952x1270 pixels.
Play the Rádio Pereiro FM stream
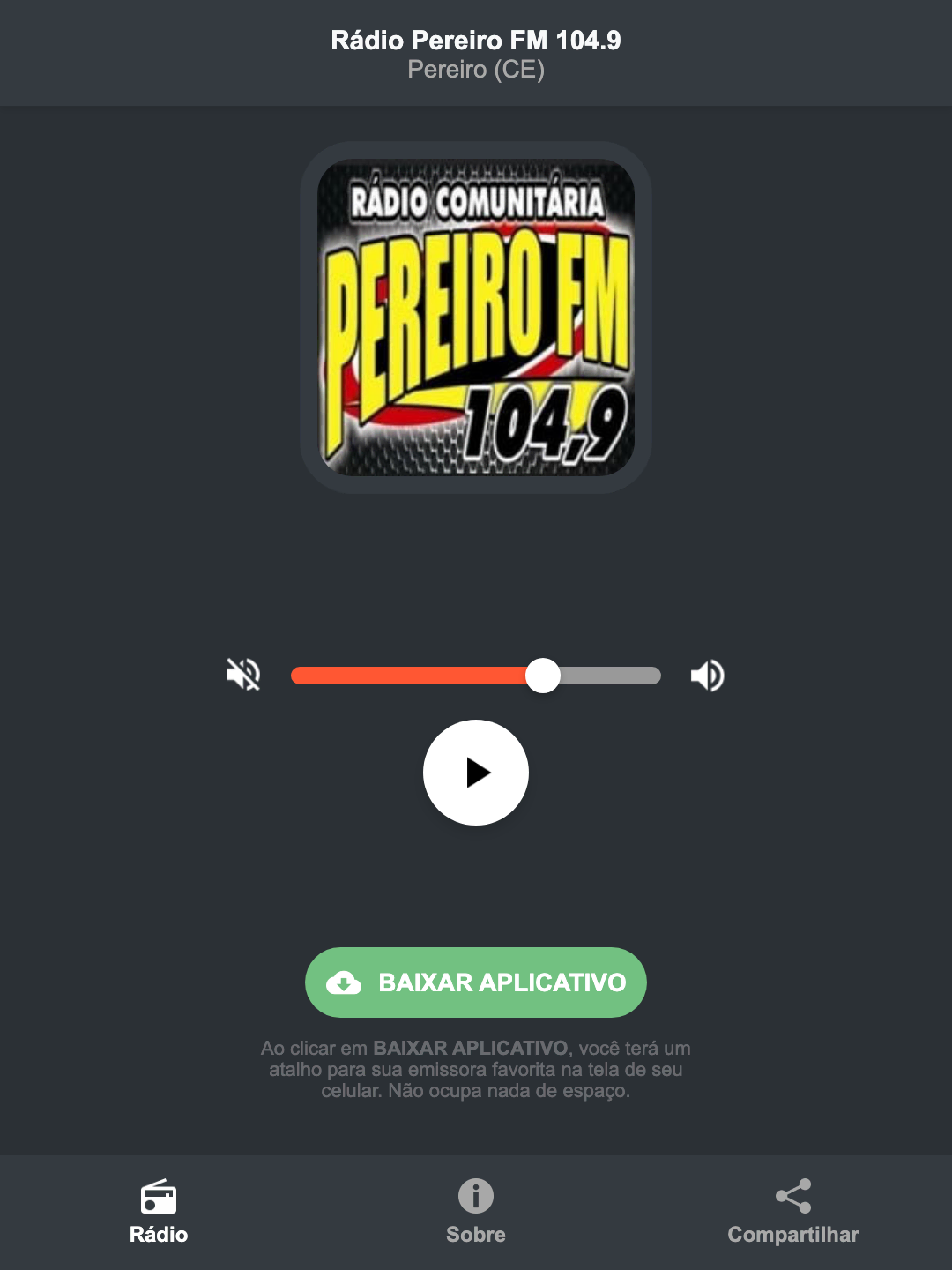click(475, 773)
